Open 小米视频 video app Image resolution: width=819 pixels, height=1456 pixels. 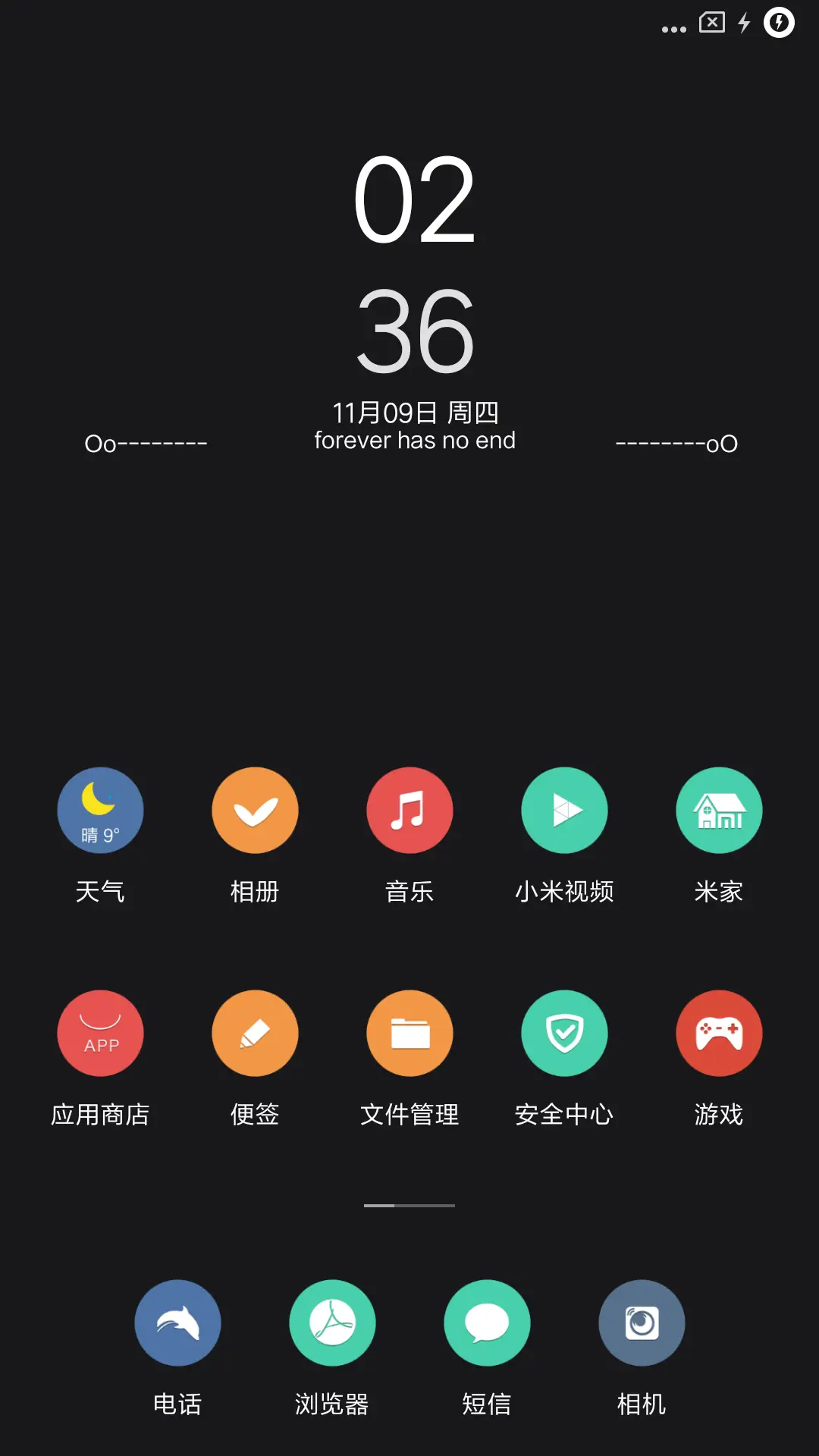564,810
